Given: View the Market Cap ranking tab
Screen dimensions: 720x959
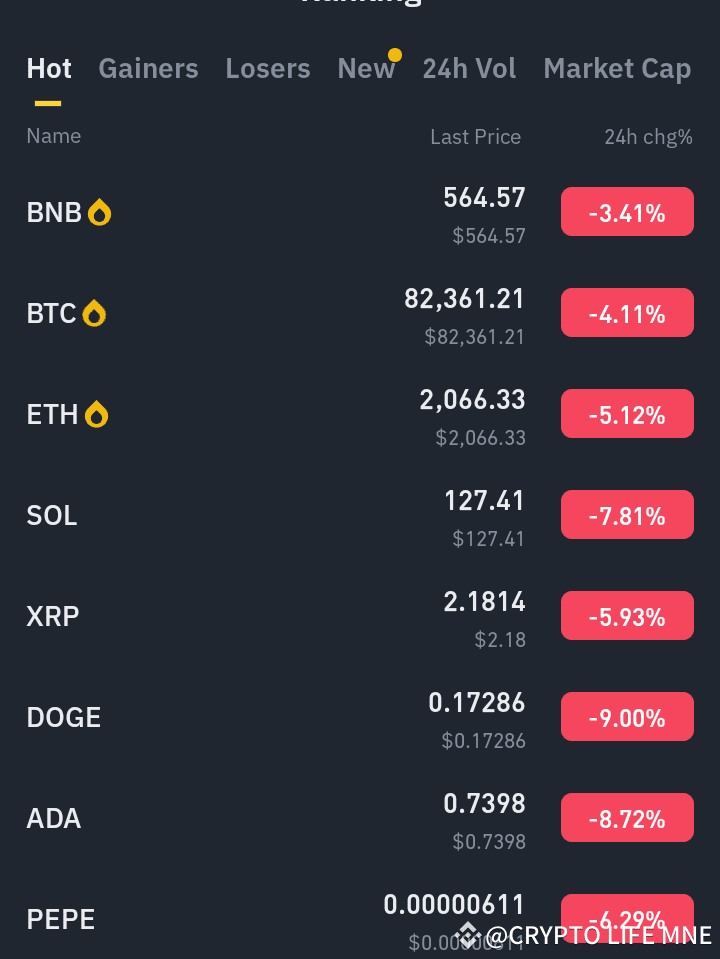Looking at the screenshot, I should coord(617,68).
